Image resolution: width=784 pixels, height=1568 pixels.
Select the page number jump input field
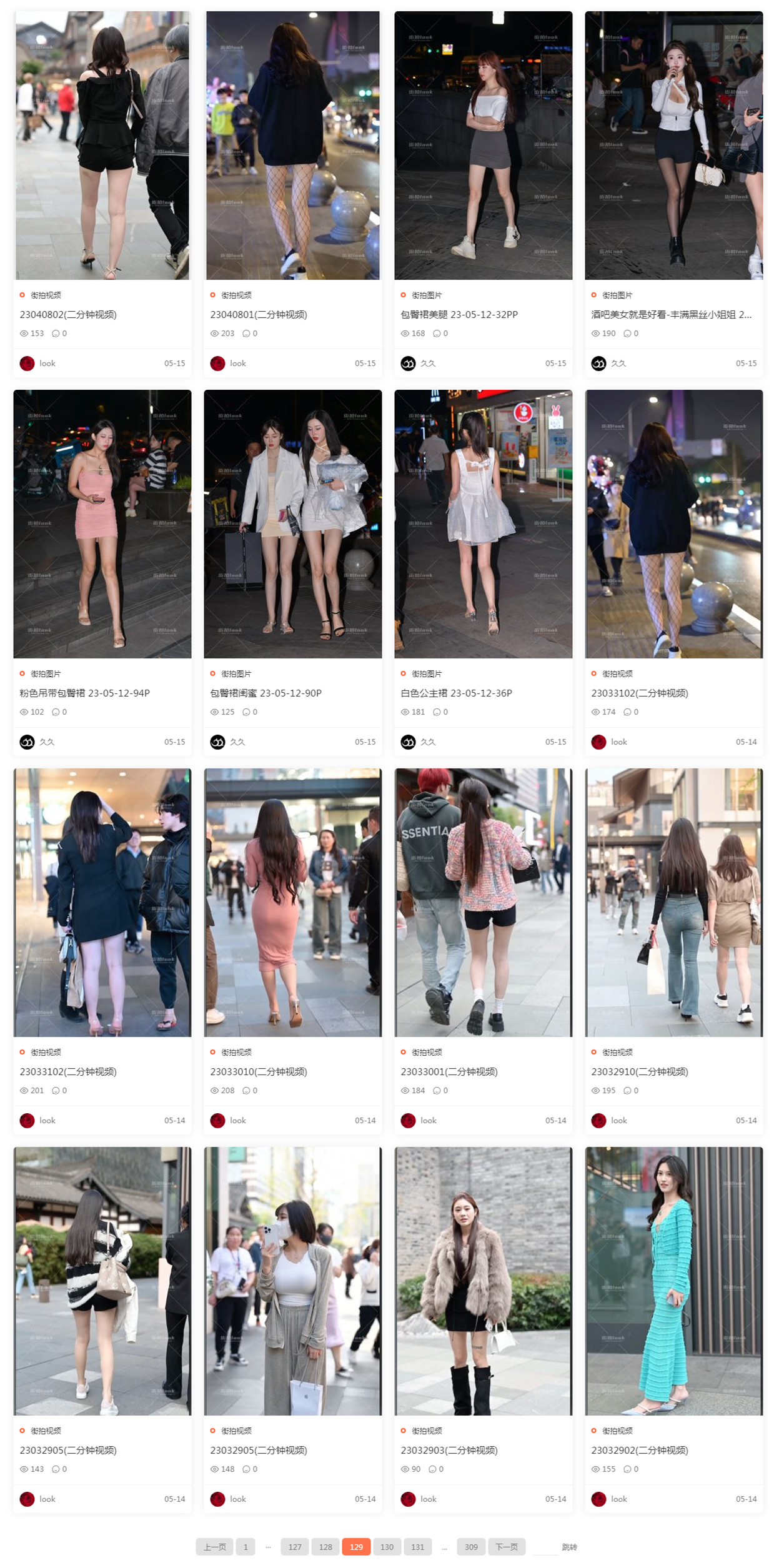click(x=544, y=1547)
